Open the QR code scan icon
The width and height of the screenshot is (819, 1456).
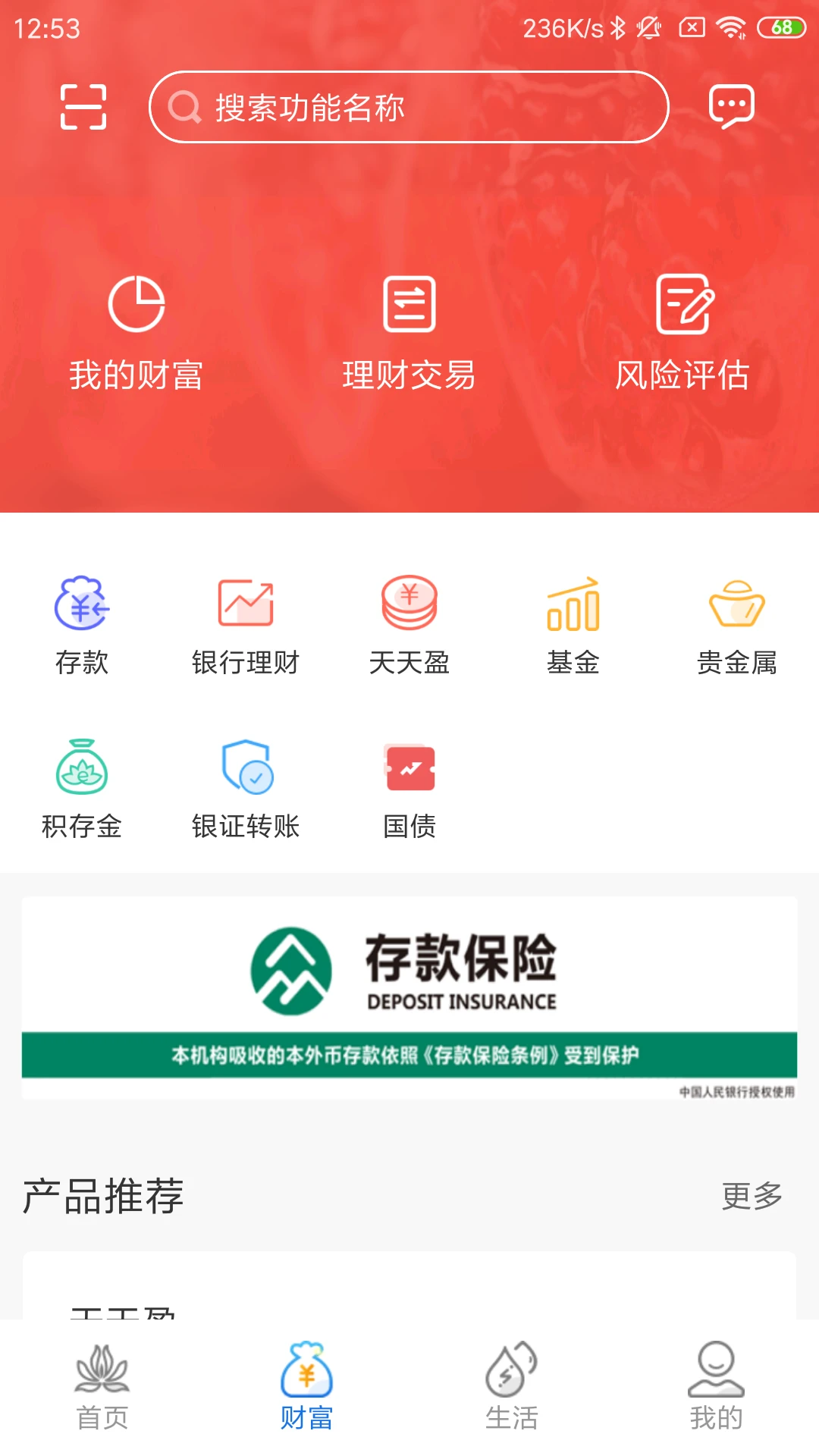[83, 106]
